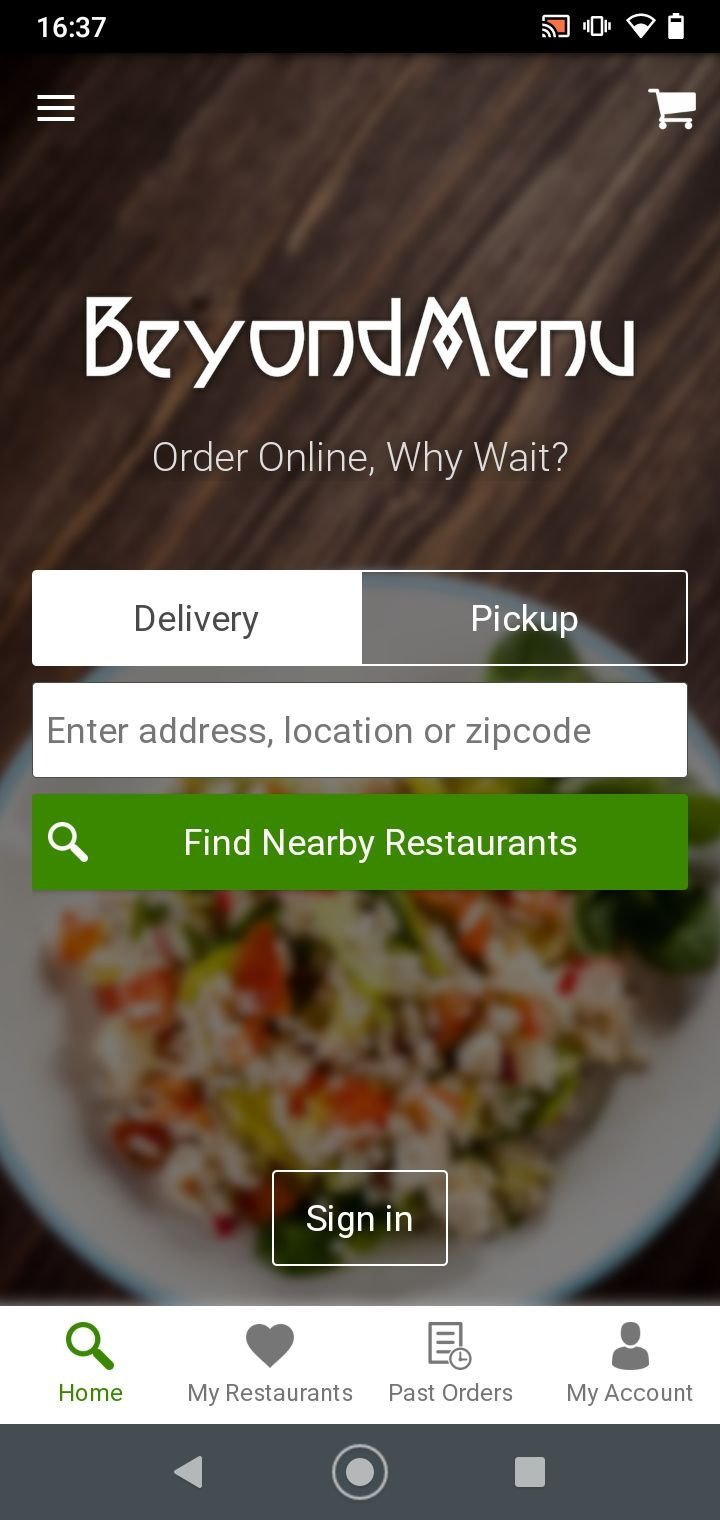Open the system recent apps view
The width and height of the screenshot is (720, 1520).
(x=529, y=1472)
